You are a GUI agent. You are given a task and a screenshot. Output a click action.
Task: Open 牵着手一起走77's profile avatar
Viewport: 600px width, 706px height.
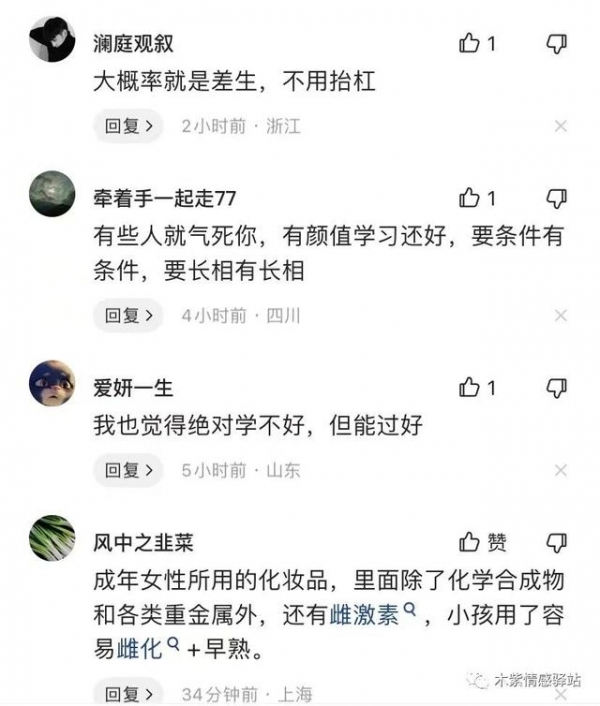pyautogui.click(x=52, y=193)
